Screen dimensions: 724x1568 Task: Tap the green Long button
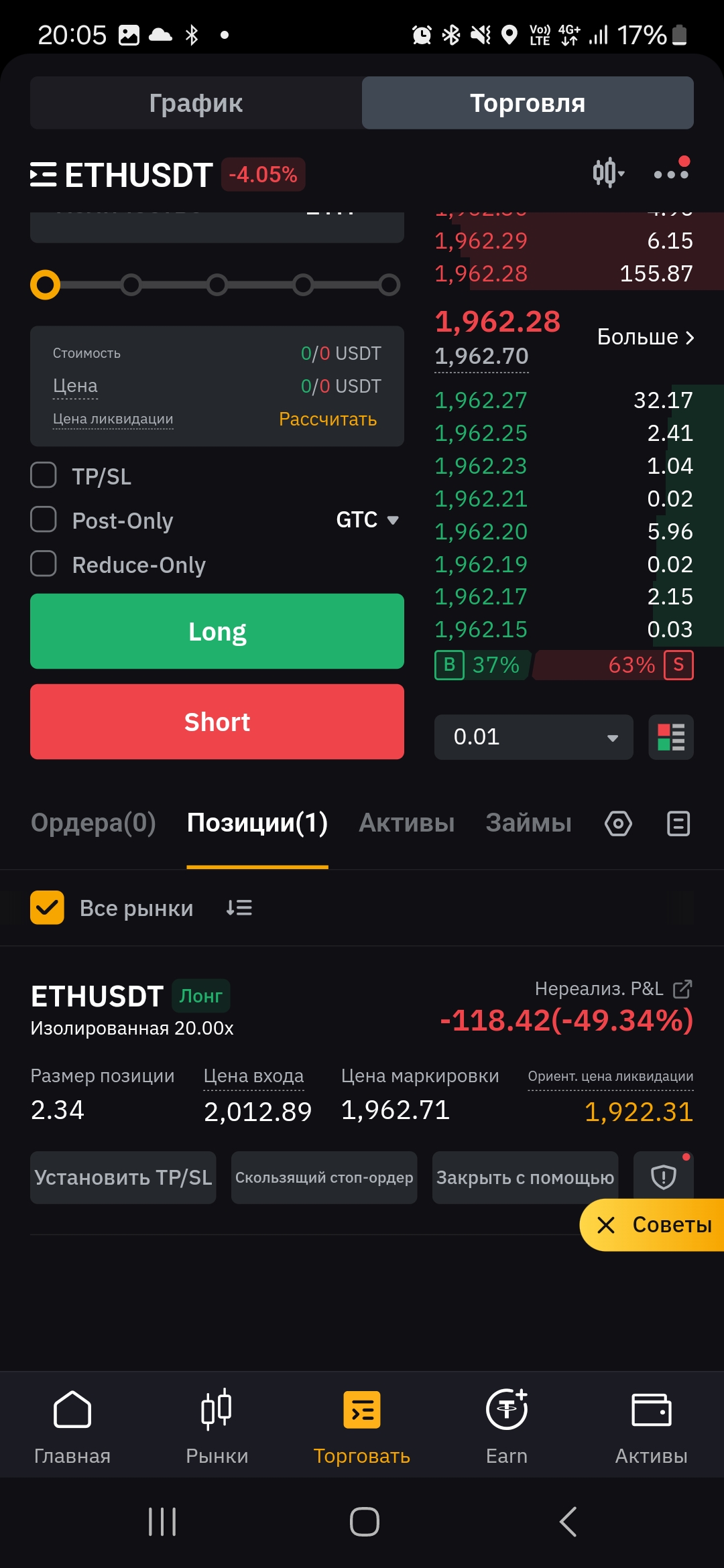coord(217,631)
